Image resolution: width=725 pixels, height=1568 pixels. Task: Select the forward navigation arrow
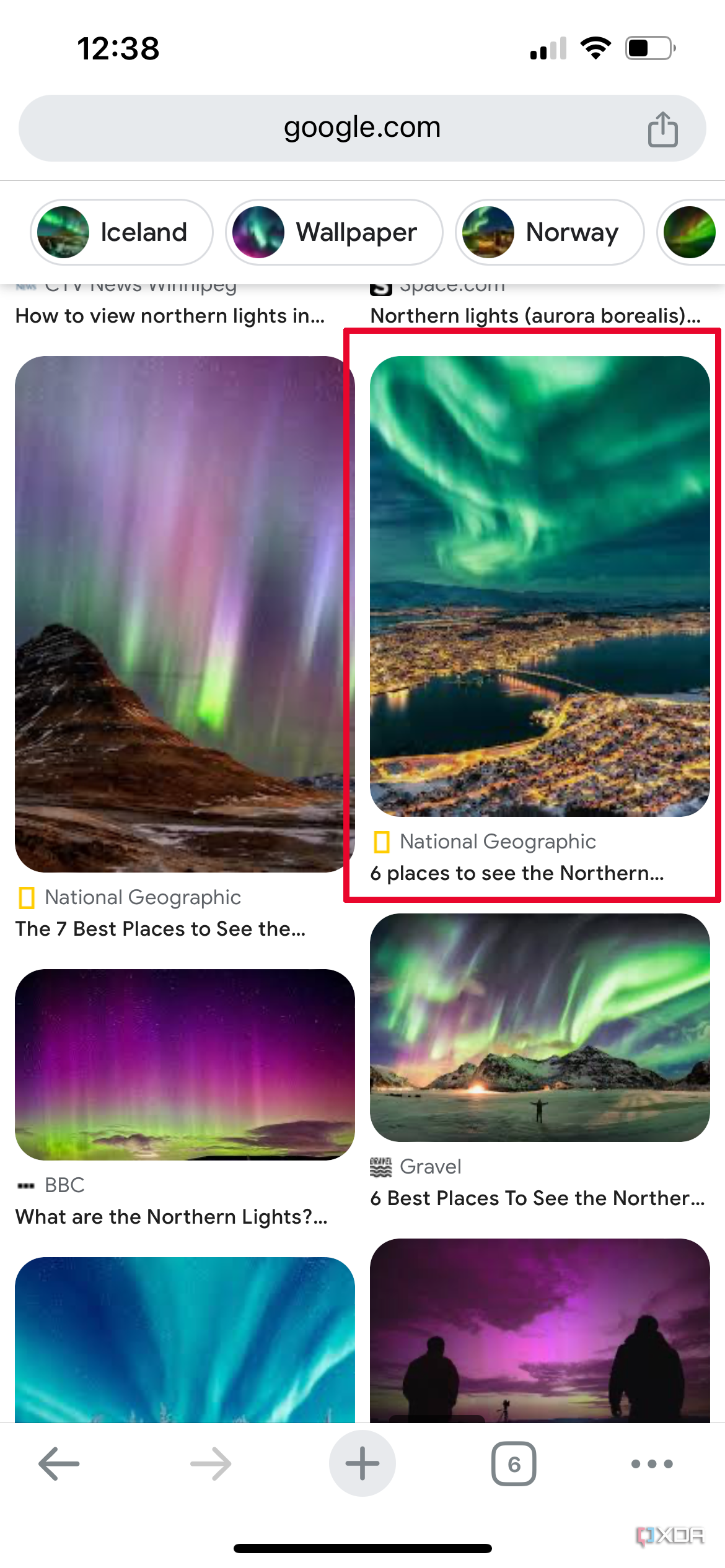209,1463
